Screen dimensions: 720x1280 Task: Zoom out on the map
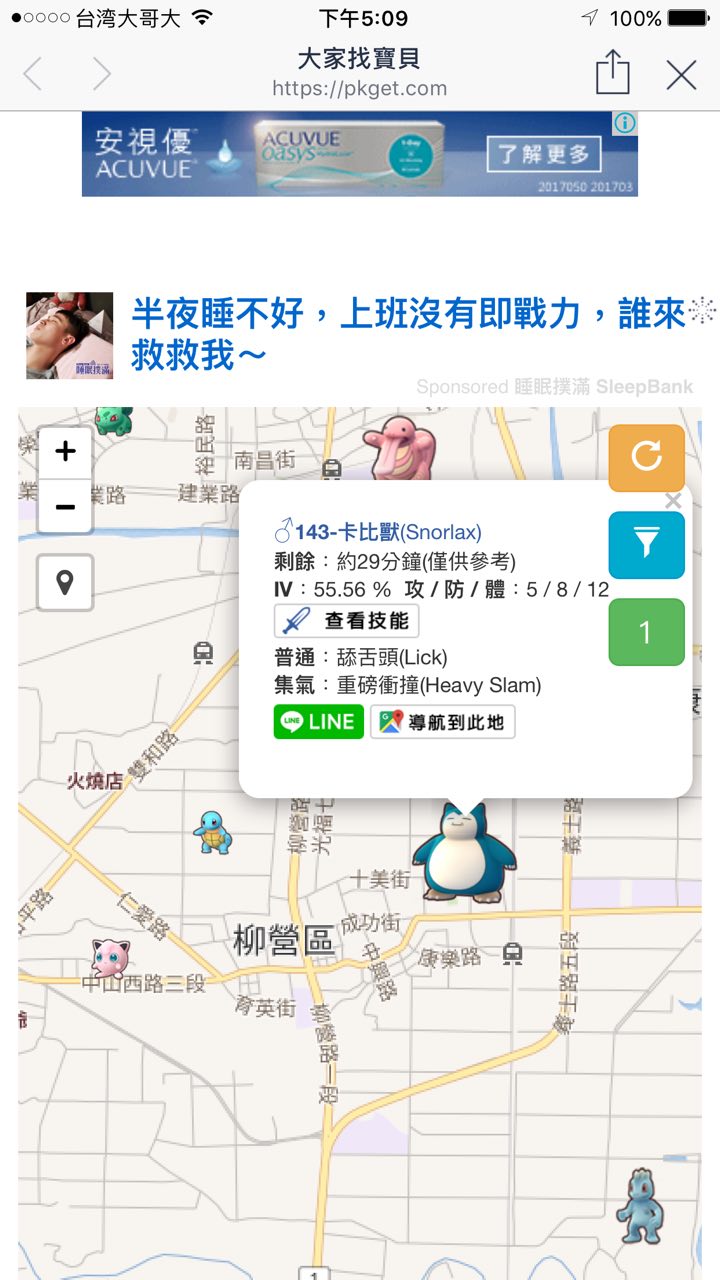click(65, 507)
